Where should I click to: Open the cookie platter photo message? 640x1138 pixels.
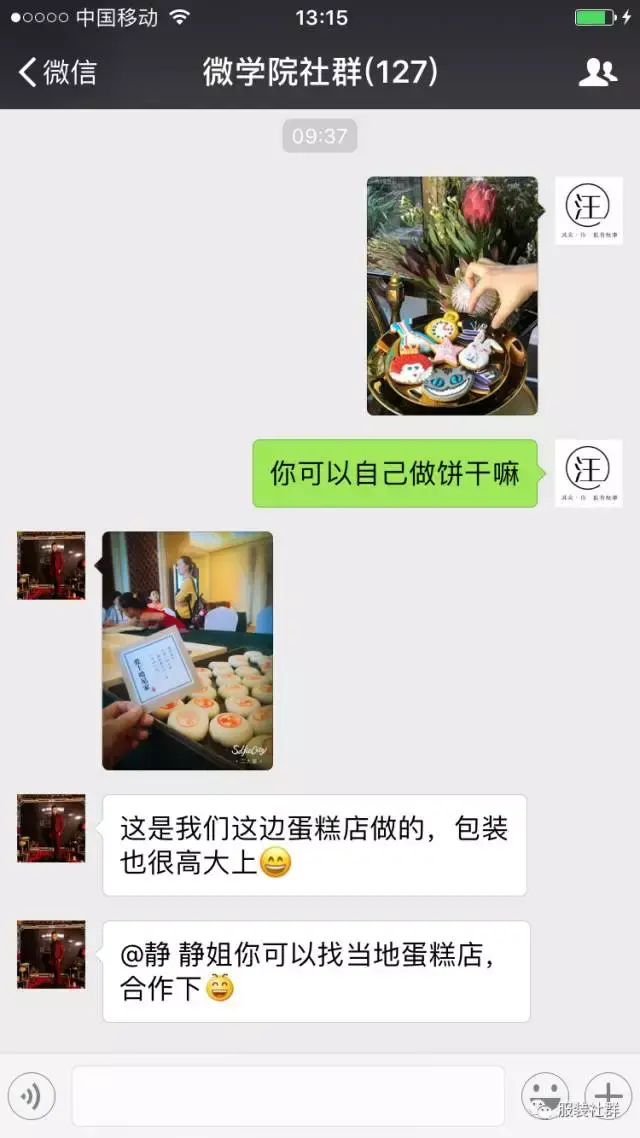coord(452,295)
